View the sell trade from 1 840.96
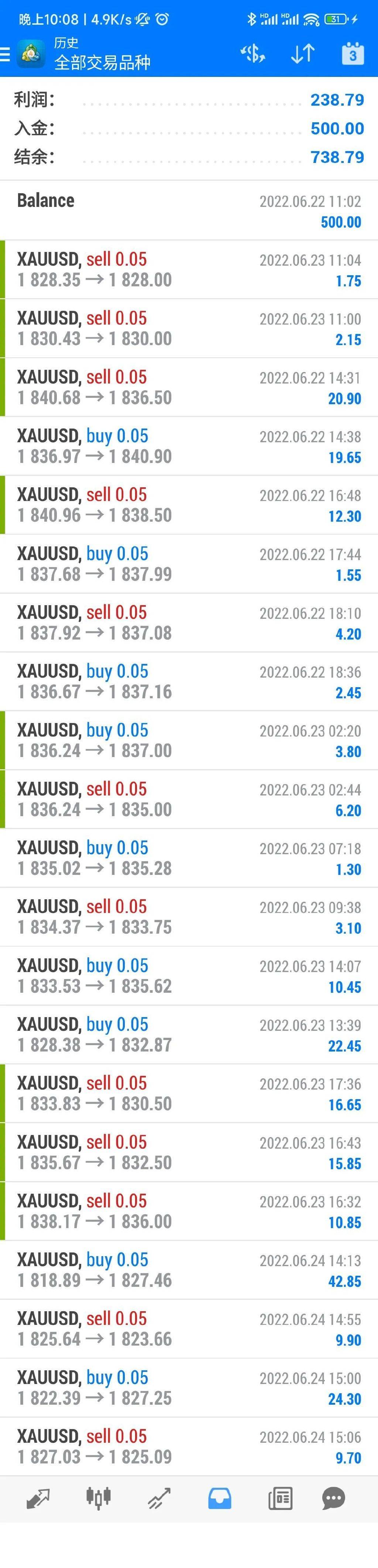 point(189,505)
